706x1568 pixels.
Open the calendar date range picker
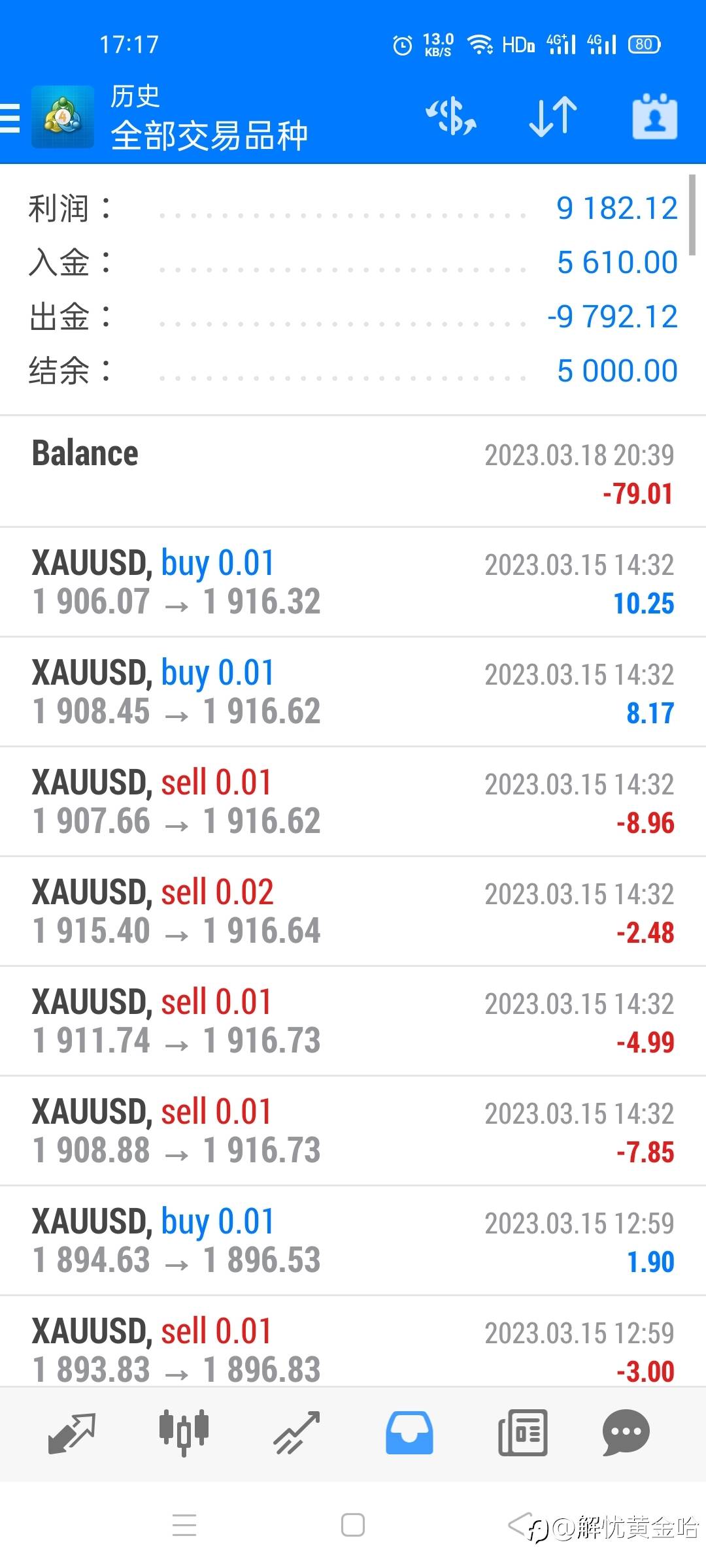(654, 117)
